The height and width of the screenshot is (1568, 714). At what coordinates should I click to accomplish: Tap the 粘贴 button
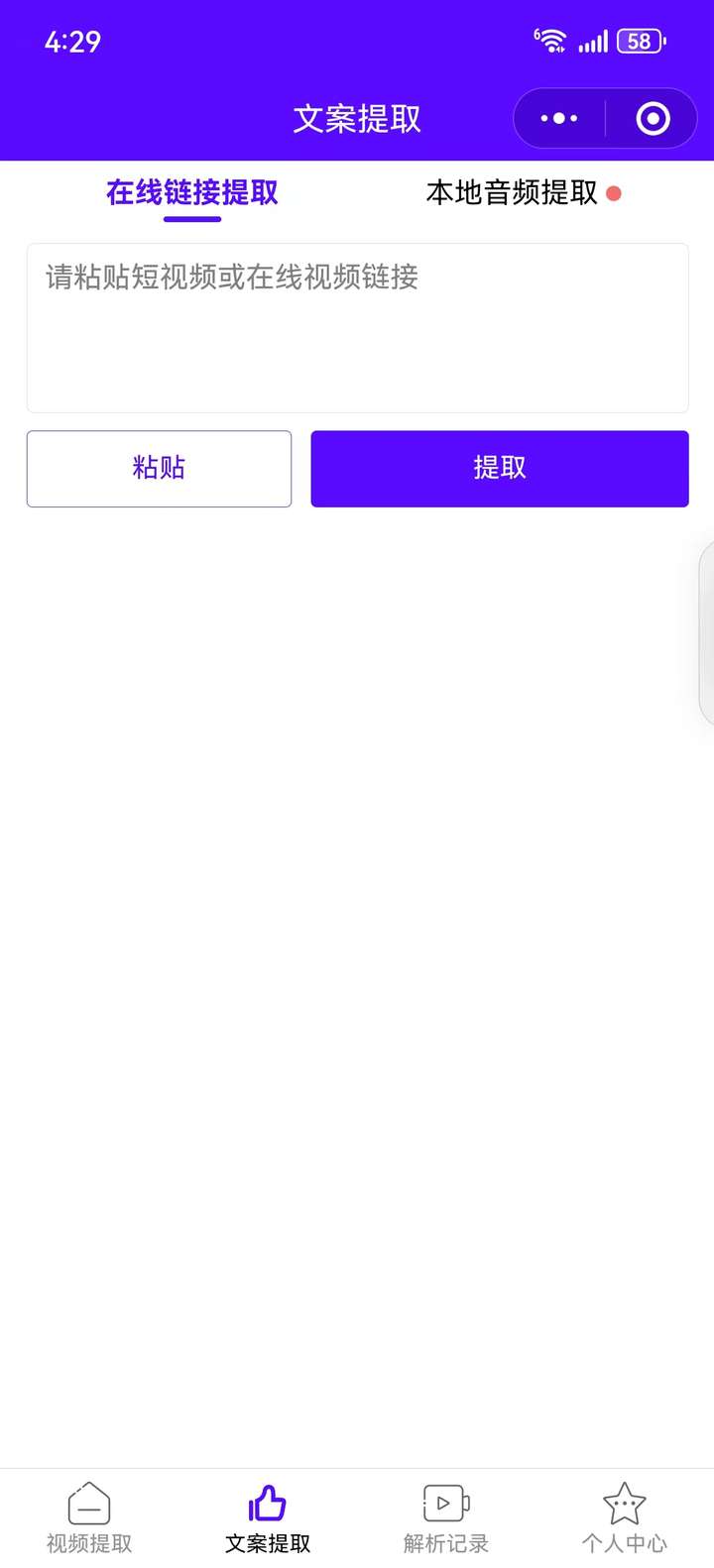pos(159,468)
